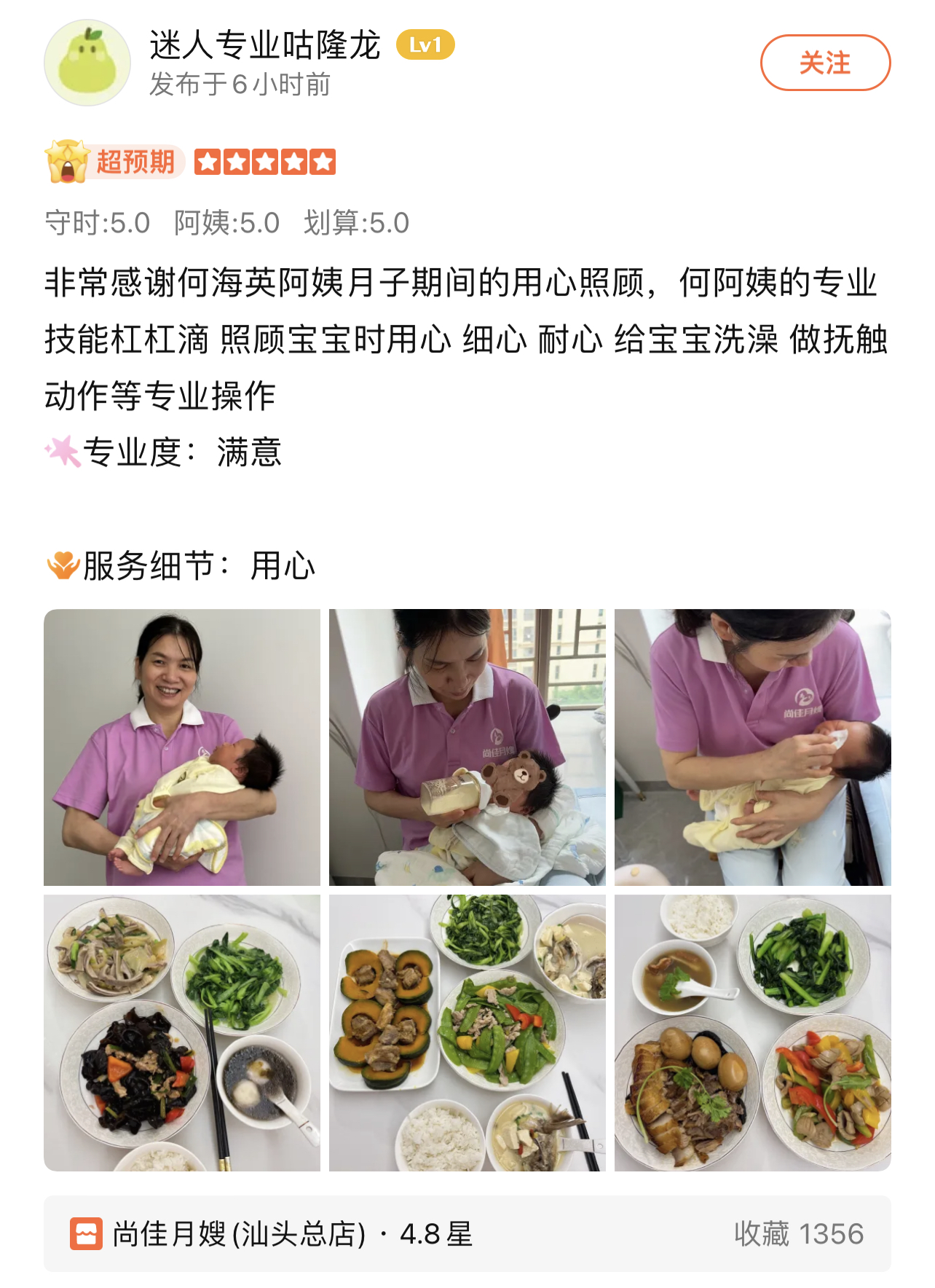935x1288 pixels.
Task: View the meal photo with stuffed pumpkin
Action: pyautogui.click(x=467, y=1032)
